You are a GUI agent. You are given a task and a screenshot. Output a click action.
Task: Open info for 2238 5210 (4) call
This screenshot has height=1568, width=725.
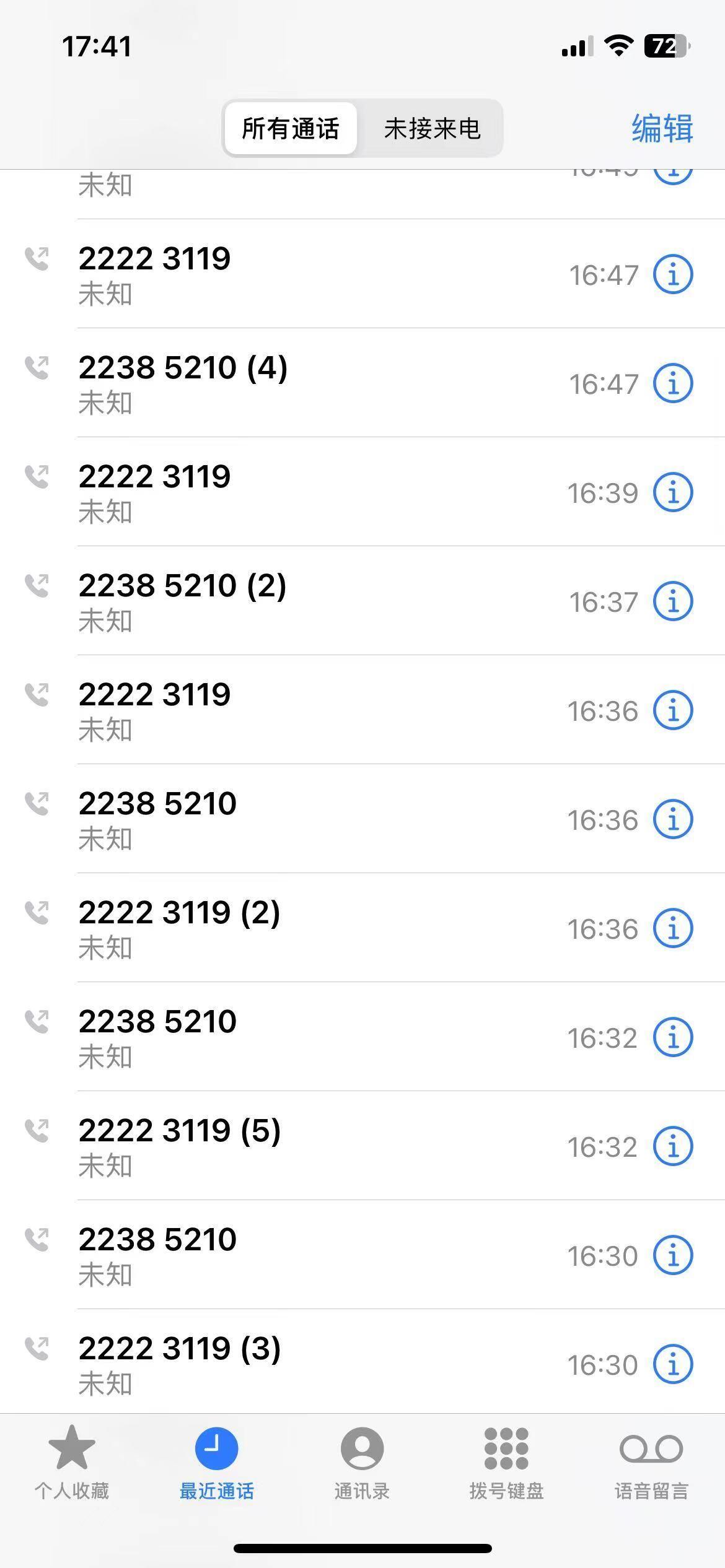pyautogui.click(x=673, y=383)
